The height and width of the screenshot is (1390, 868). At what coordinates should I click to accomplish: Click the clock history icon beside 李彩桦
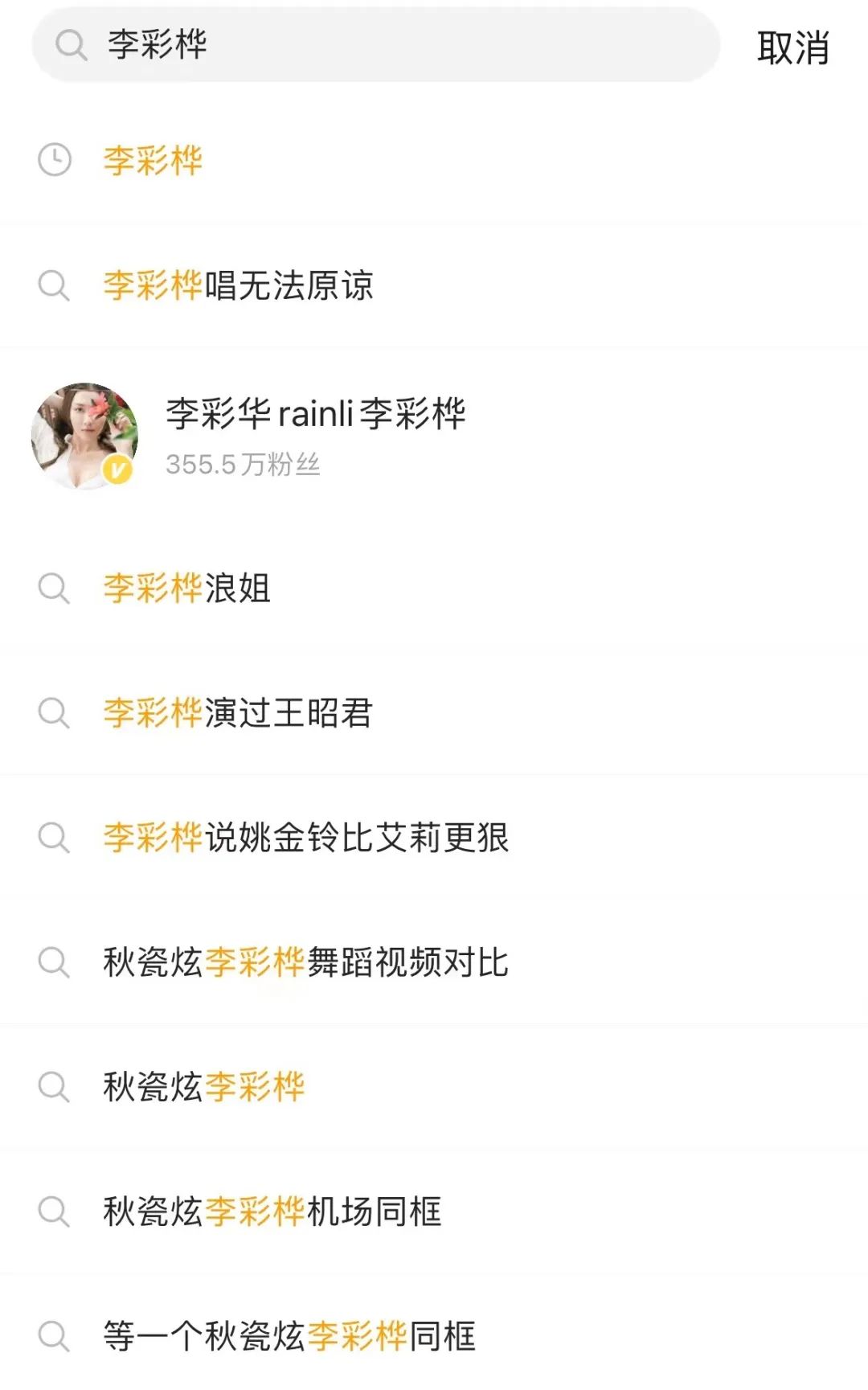(55, 161)
